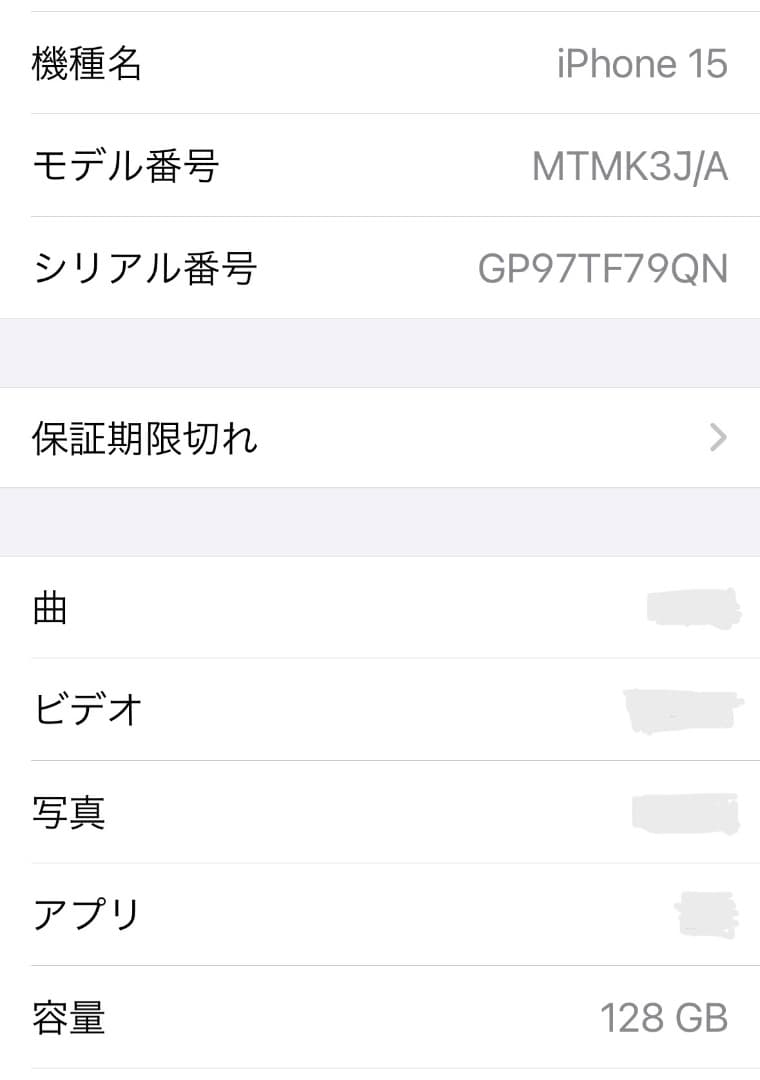Select the 機種名 row showing iPhone 15
Viewport: 760px width, 1080px height.
pyautogui.click(x=380, y=63)
